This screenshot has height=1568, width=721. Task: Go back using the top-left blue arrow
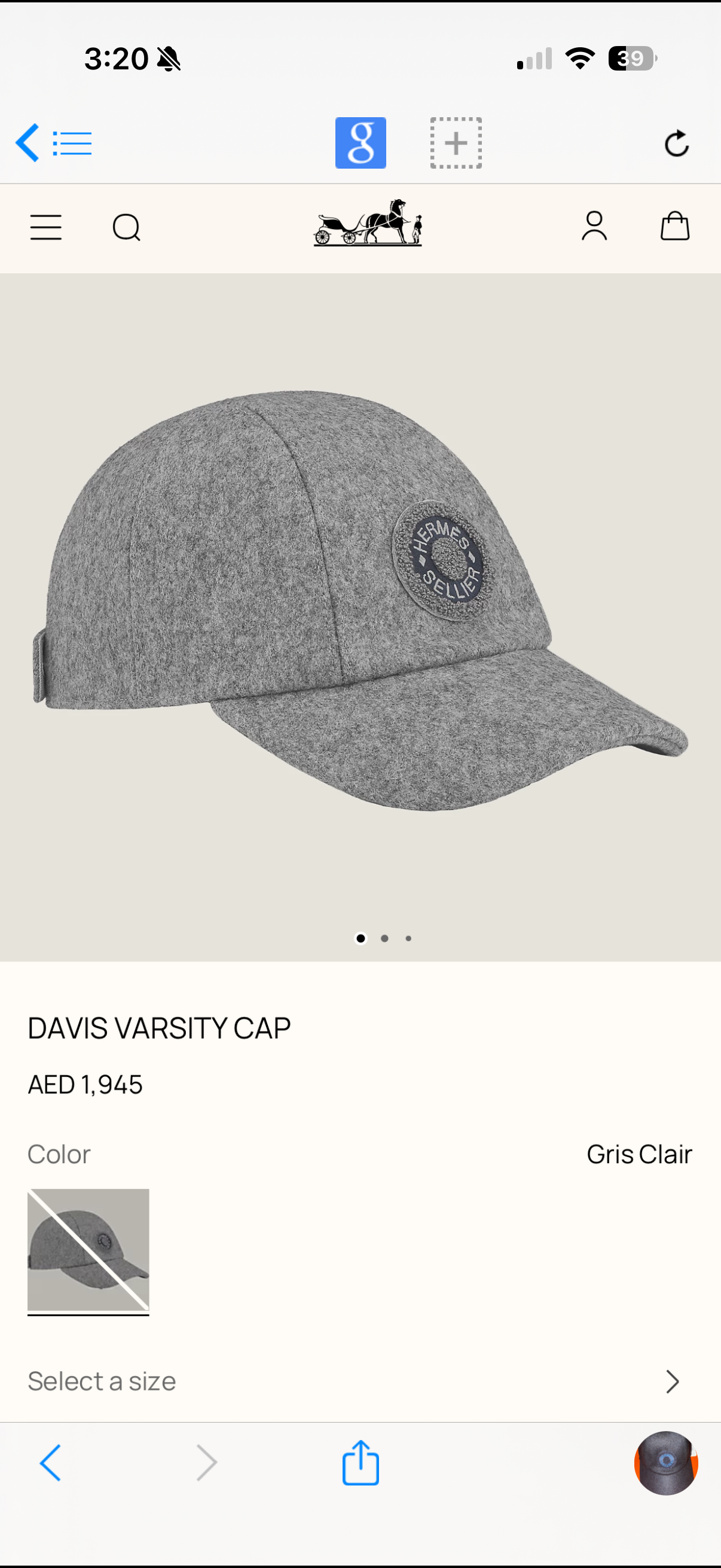tap(28, 143)
